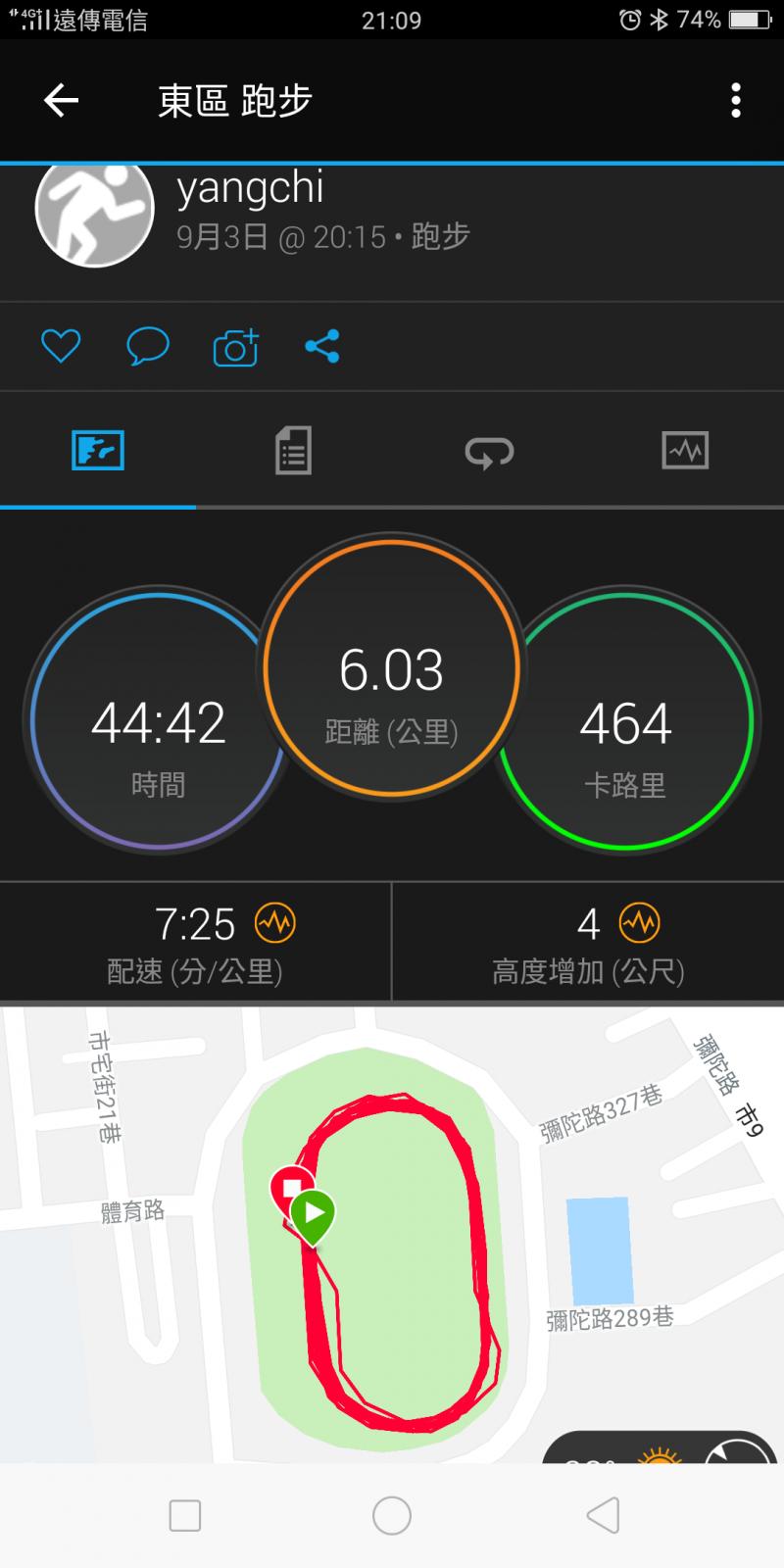Image resolution: width=784 pixels, height=1568 pixels.
Task: Tap the system home button
Action: click(x=392, y=1515)
